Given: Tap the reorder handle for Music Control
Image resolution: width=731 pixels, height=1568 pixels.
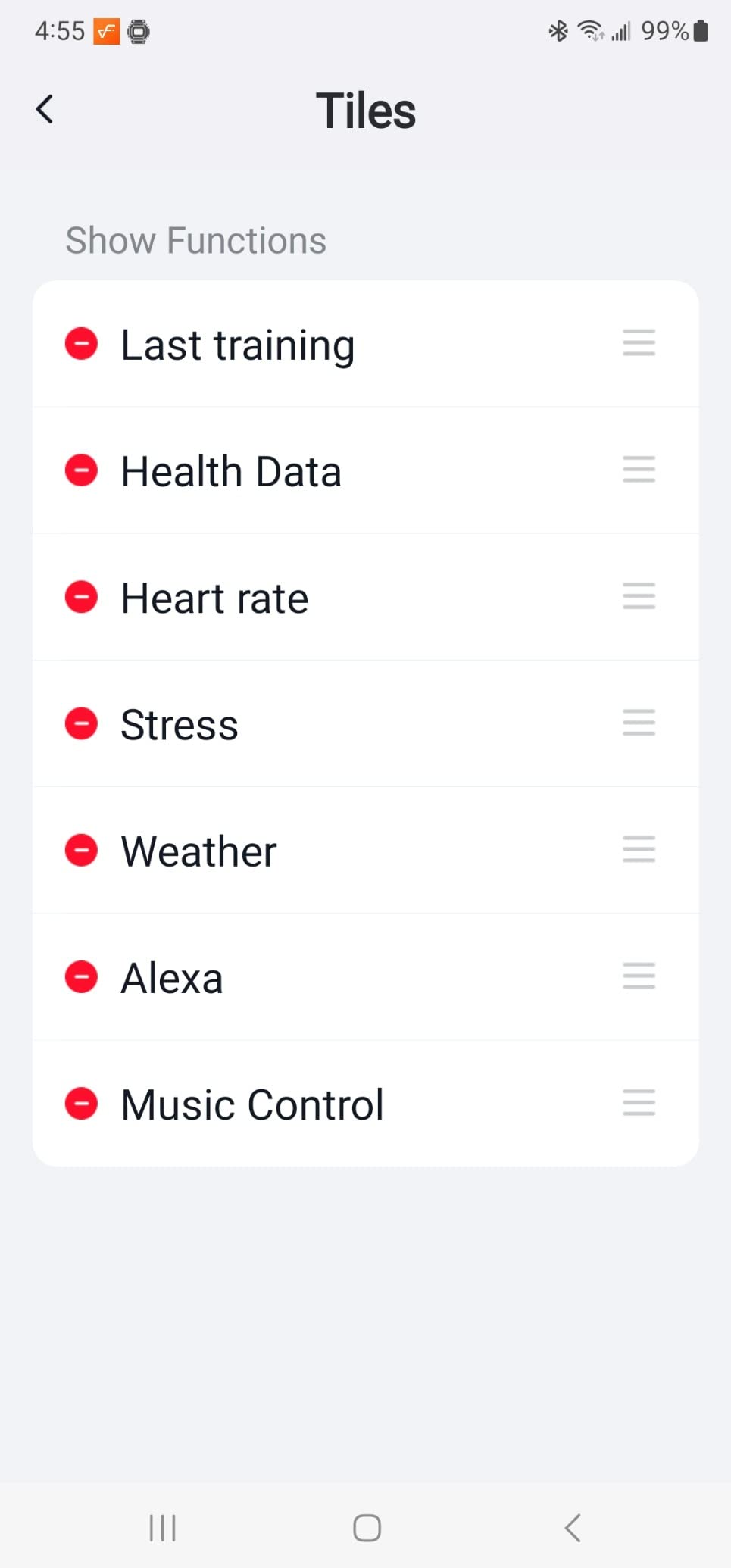Looking at the screenshot, I should (x=639, y=1103).
